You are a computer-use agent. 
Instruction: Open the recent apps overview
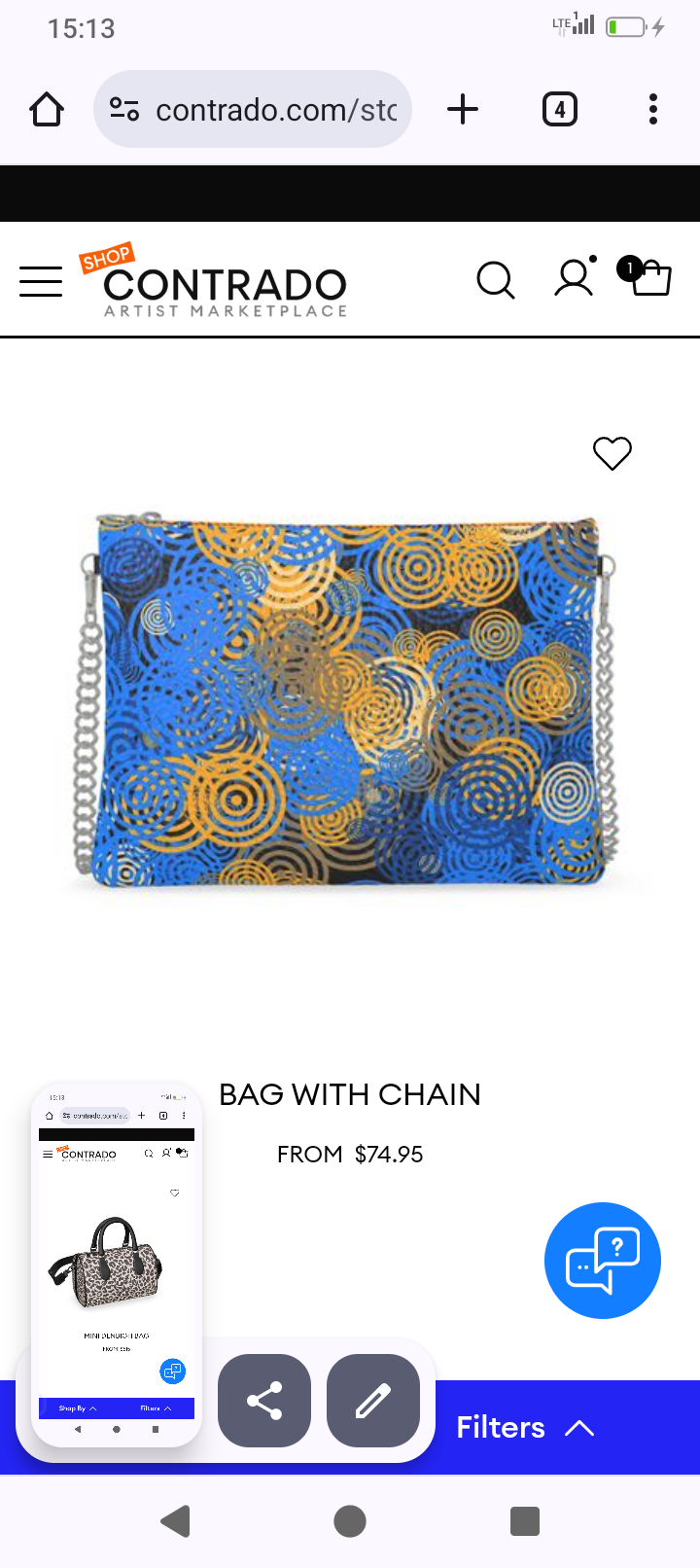tap(525, 1521)
